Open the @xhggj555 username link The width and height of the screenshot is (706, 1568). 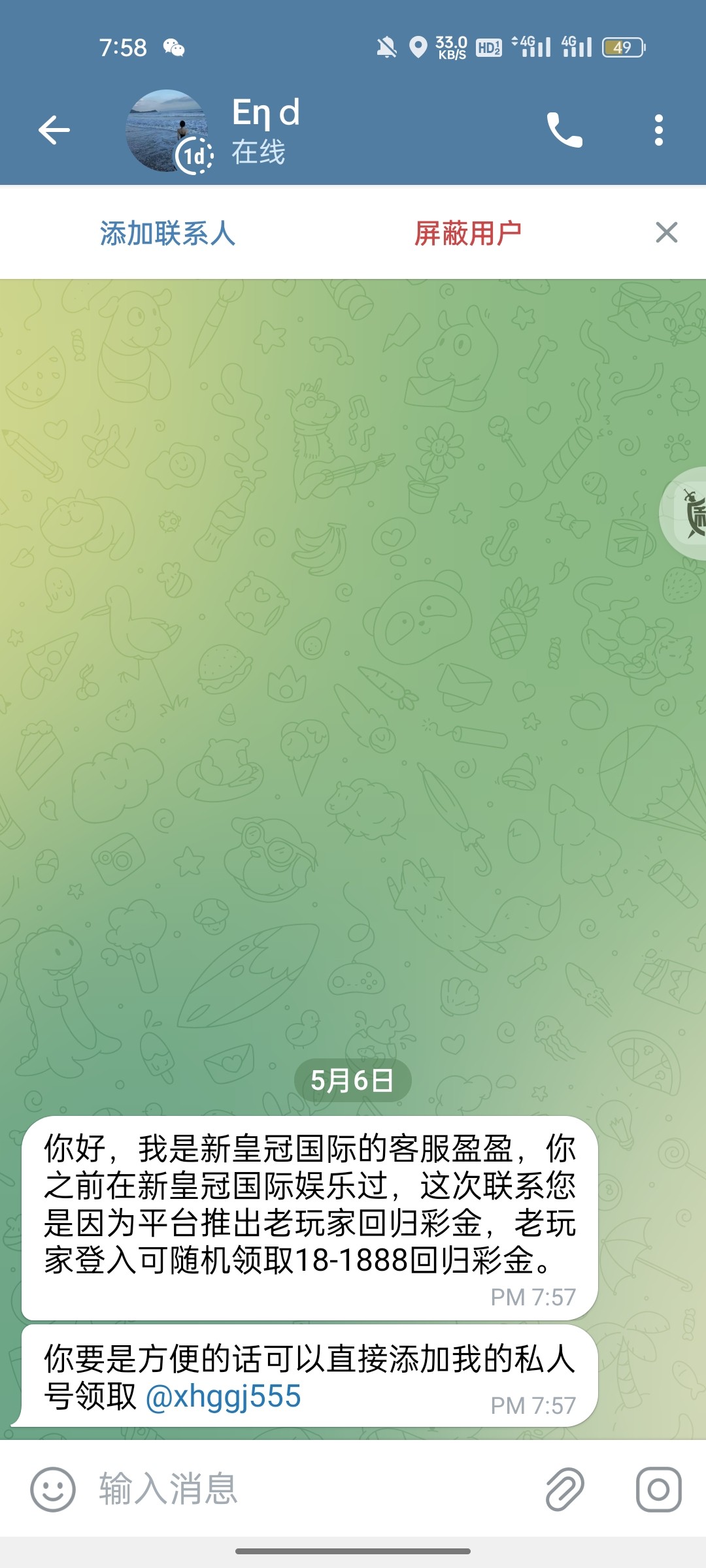point(223,1397)
